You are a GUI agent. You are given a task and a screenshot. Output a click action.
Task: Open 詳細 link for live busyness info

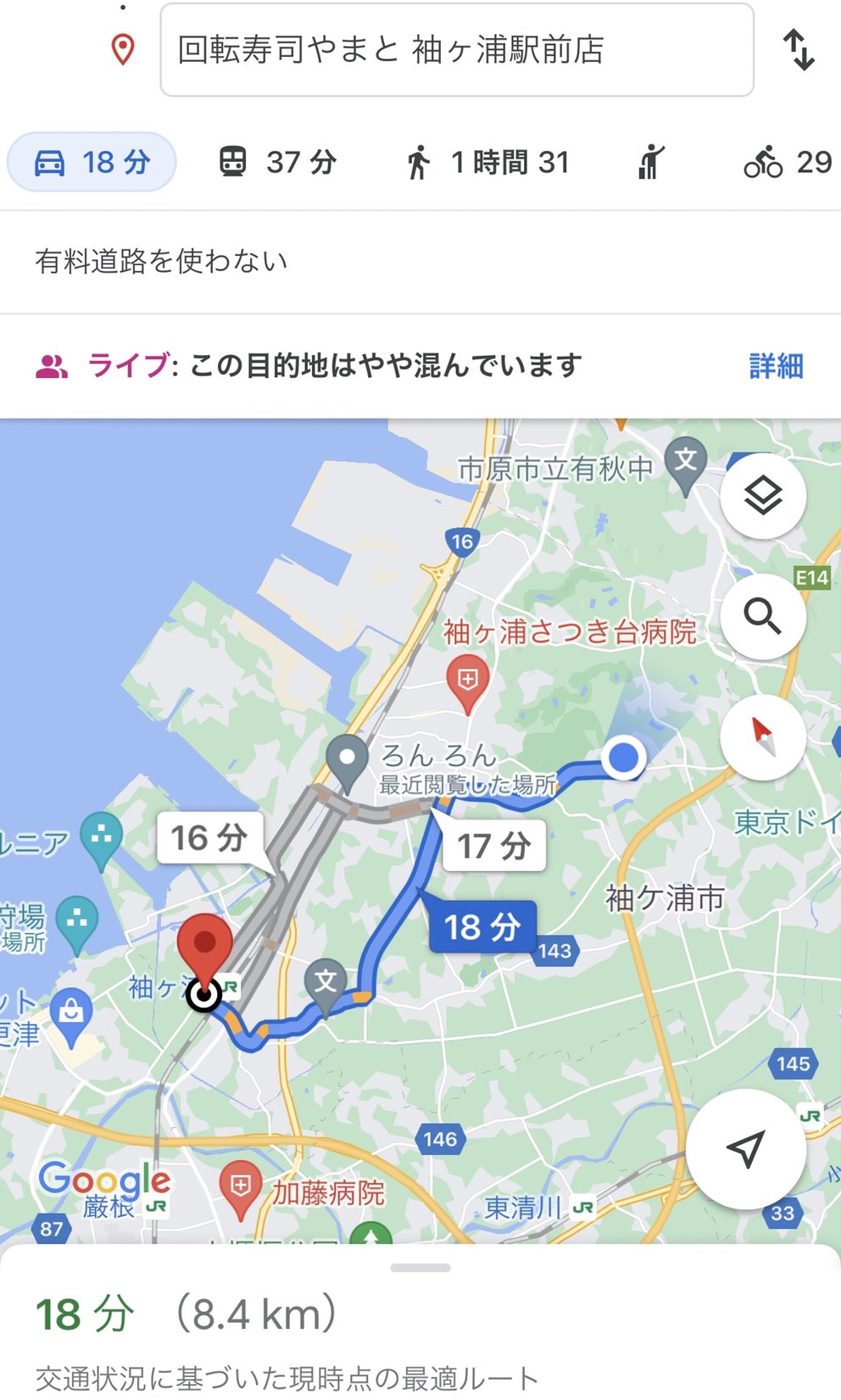tap(775, 366)
